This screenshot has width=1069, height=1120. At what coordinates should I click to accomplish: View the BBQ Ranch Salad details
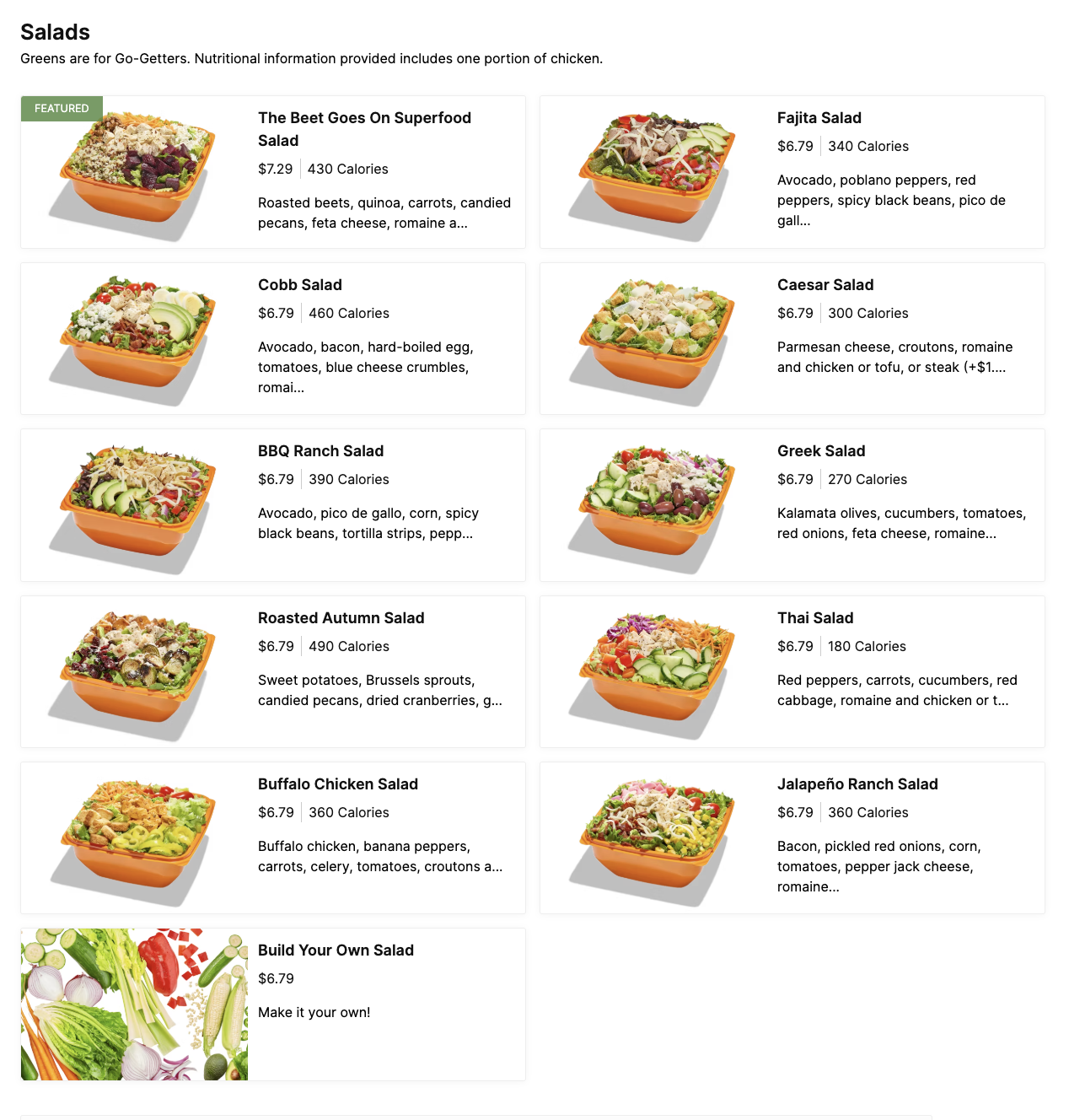click(273, 505)
